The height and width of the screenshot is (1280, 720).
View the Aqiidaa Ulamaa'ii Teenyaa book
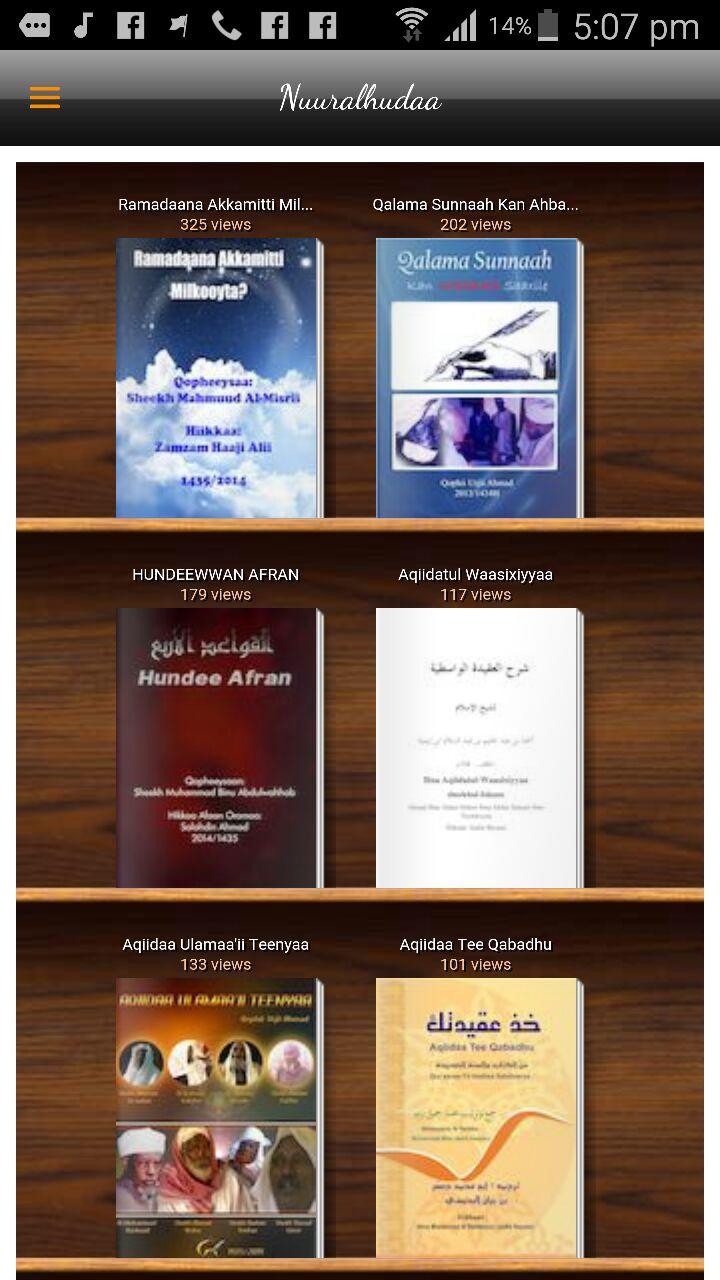217,1118
